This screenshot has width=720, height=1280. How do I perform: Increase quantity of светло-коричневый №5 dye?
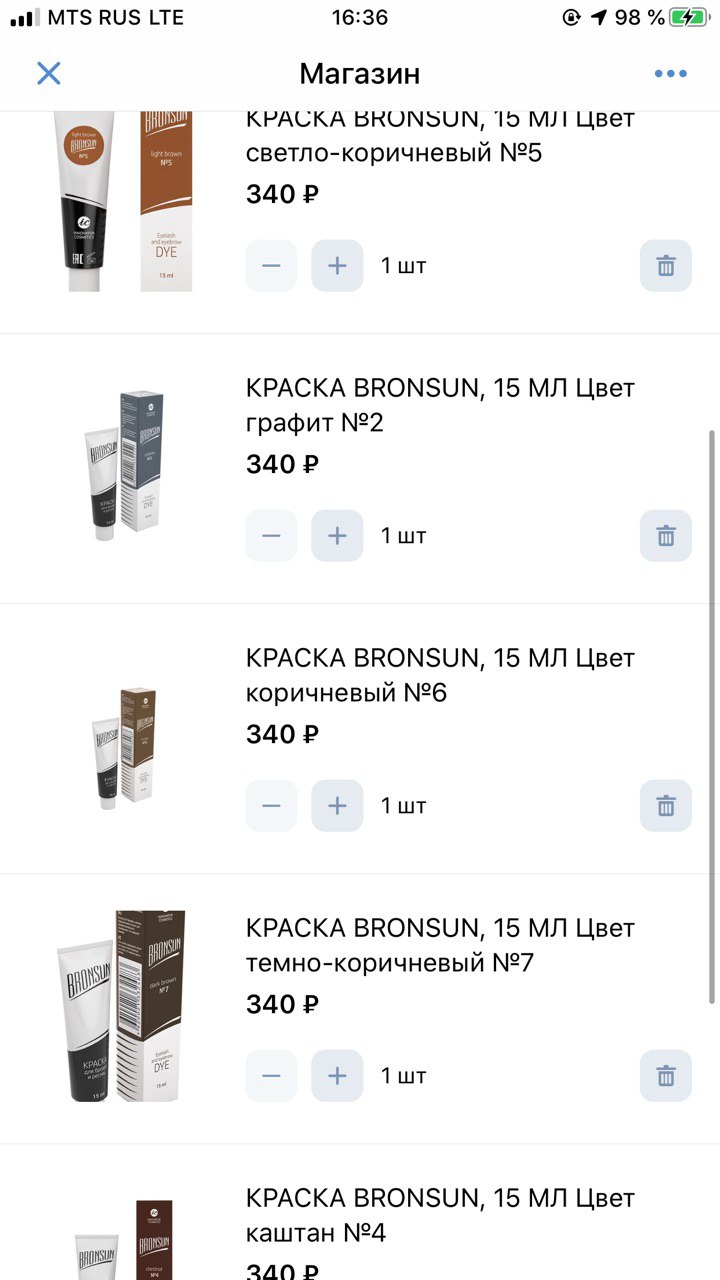pyautogui.click(x=337, y=266)
